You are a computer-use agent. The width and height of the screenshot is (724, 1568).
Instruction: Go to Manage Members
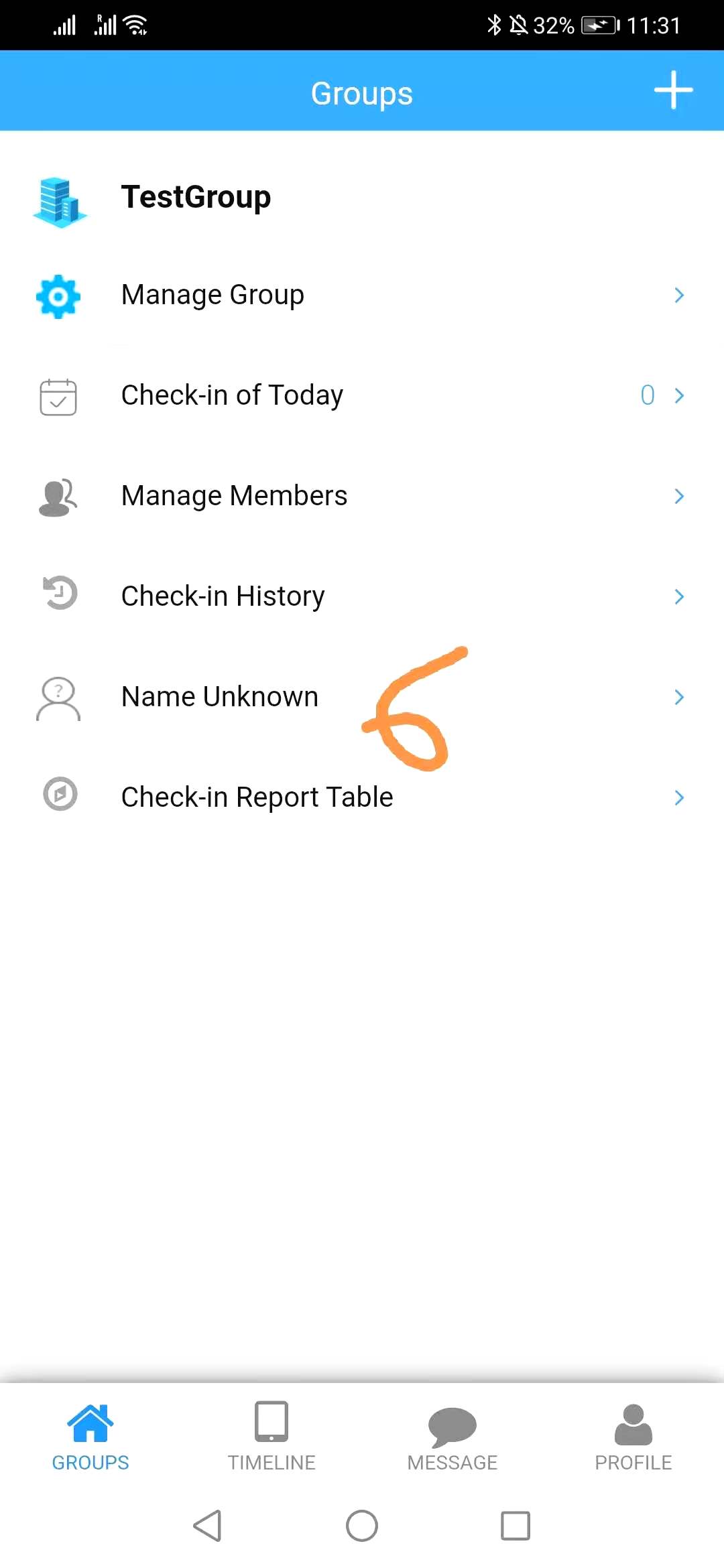click(x=362, y=496)
